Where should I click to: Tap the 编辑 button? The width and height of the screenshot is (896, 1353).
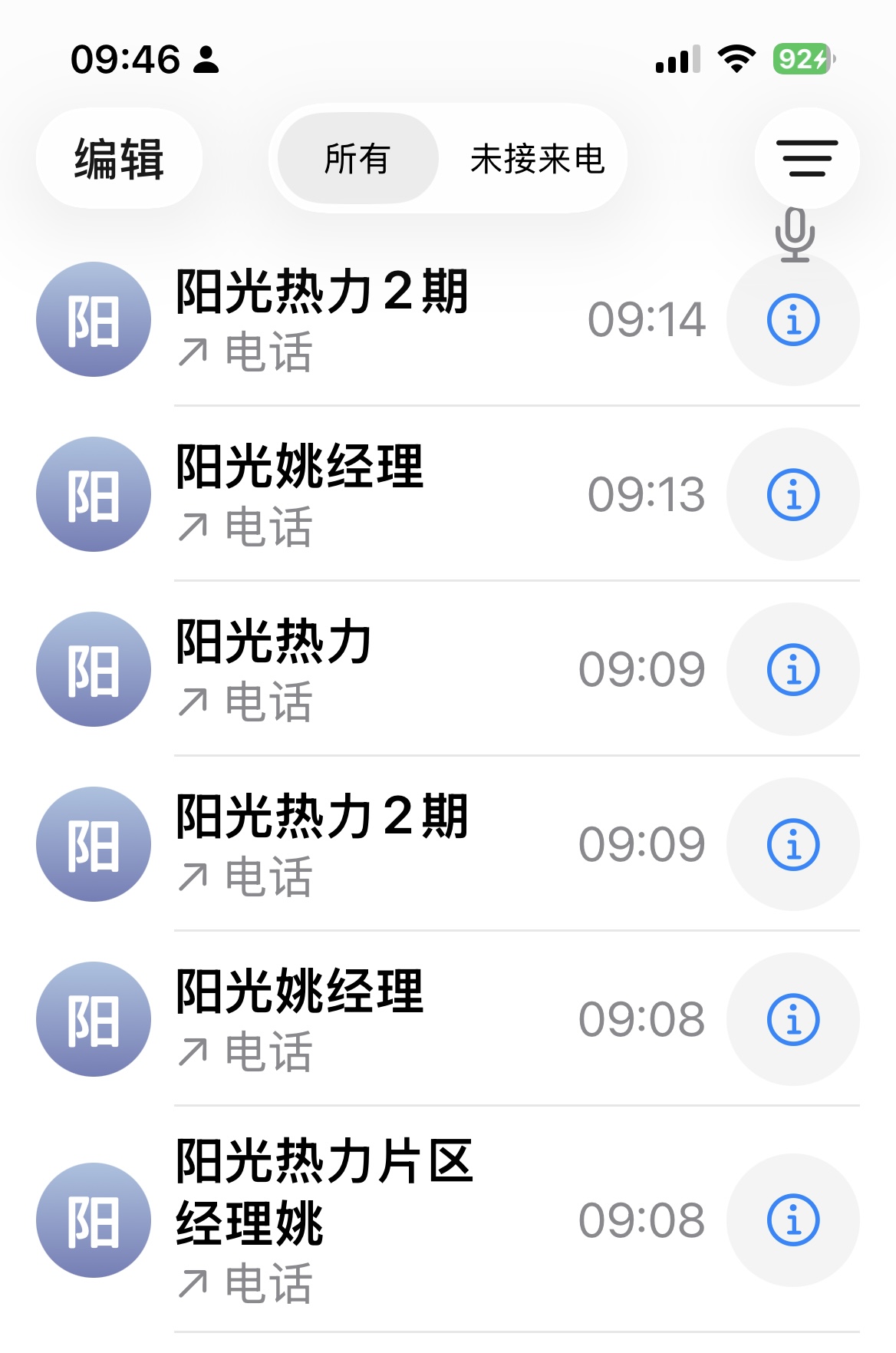point(119,159)
